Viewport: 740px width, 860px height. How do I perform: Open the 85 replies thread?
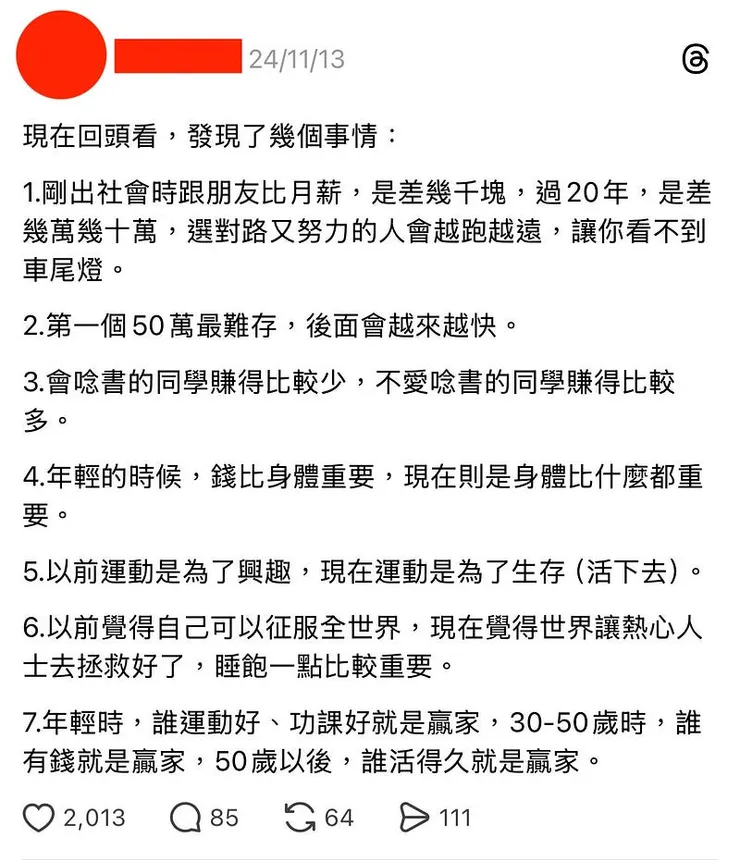(x=222, y=818)
